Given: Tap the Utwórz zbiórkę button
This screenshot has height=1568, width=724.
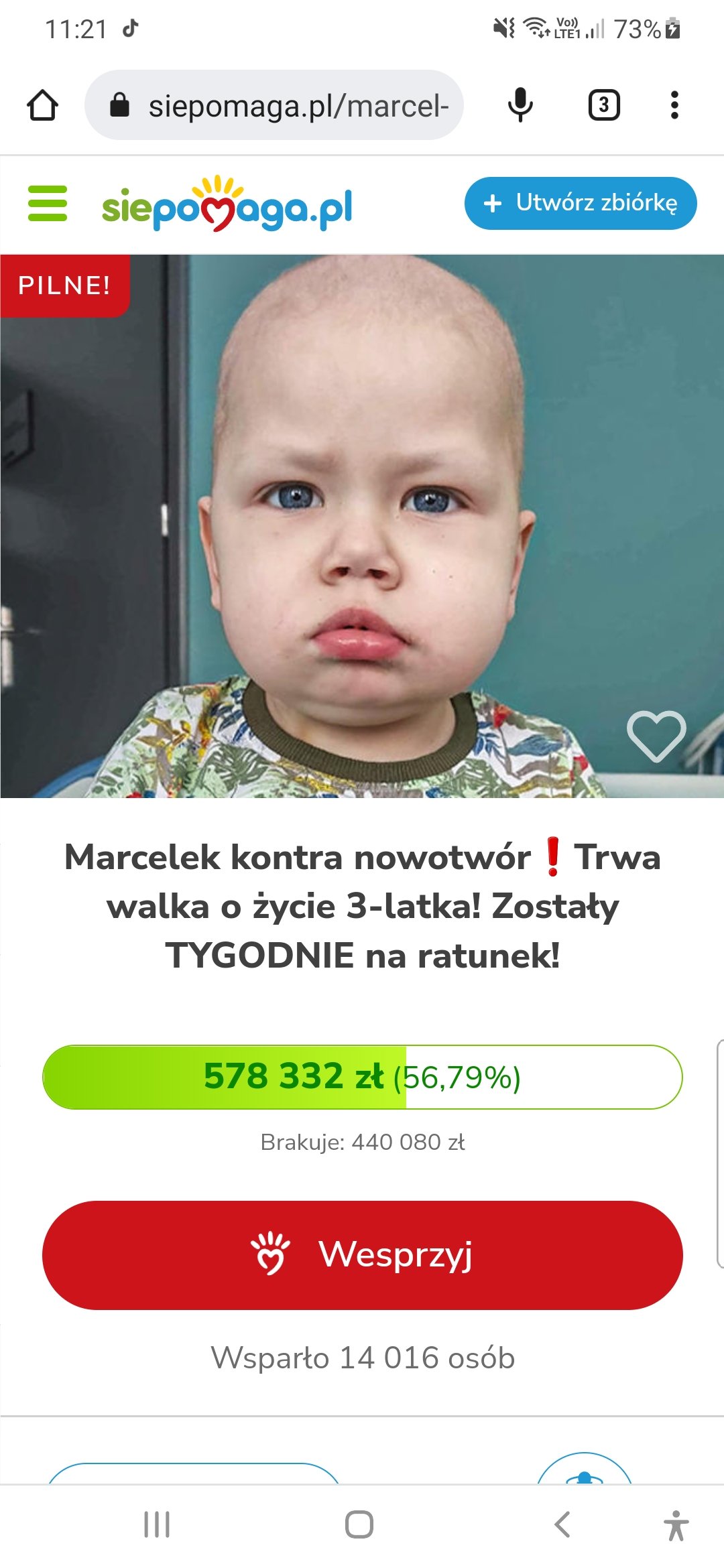Looking at the screenshot, I should 581,203.
